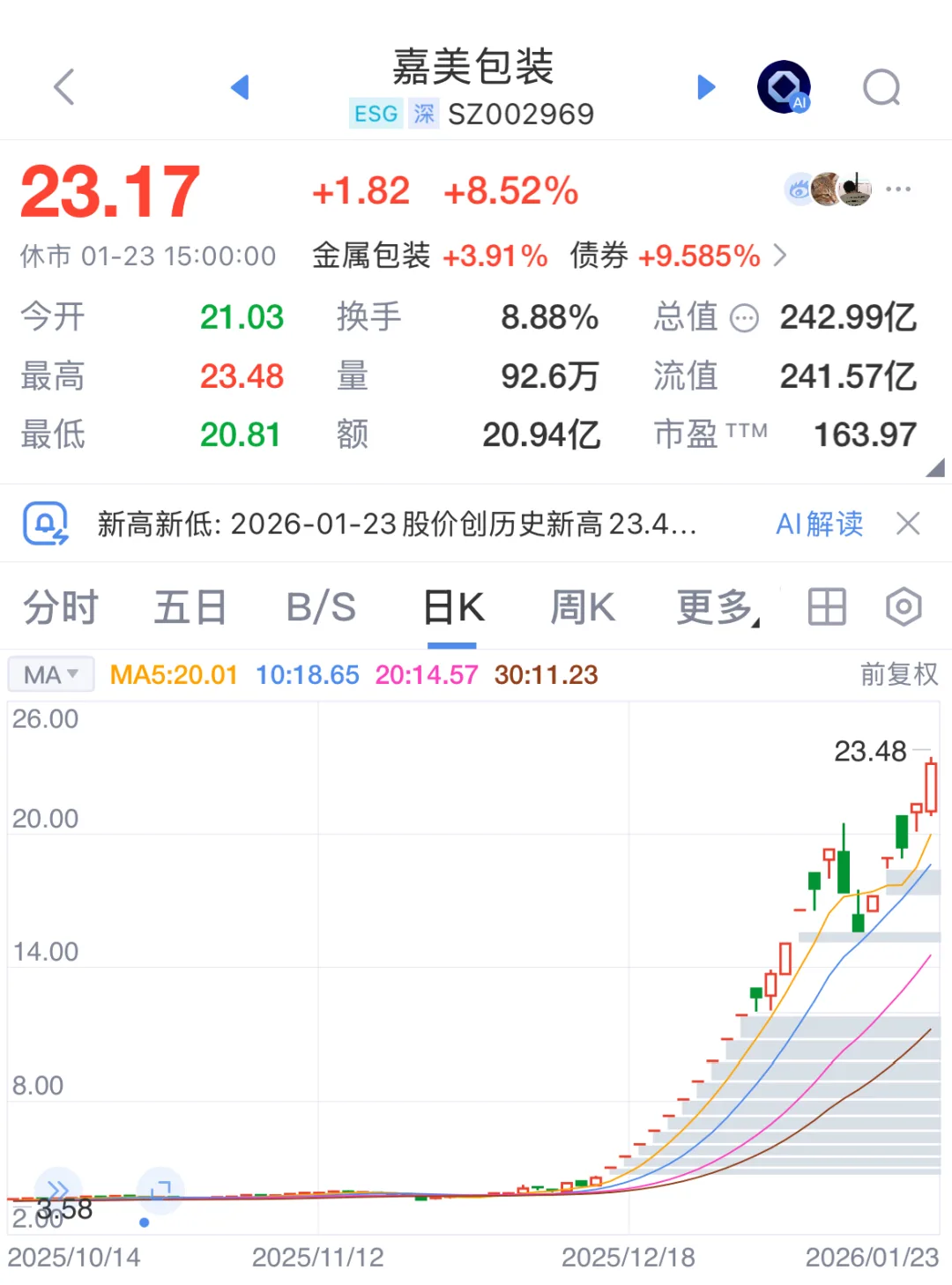Tap AI解读 for the new-high alert
Image resolution: width=952 pixels, height=1285 pixels.
coord(819,524)
